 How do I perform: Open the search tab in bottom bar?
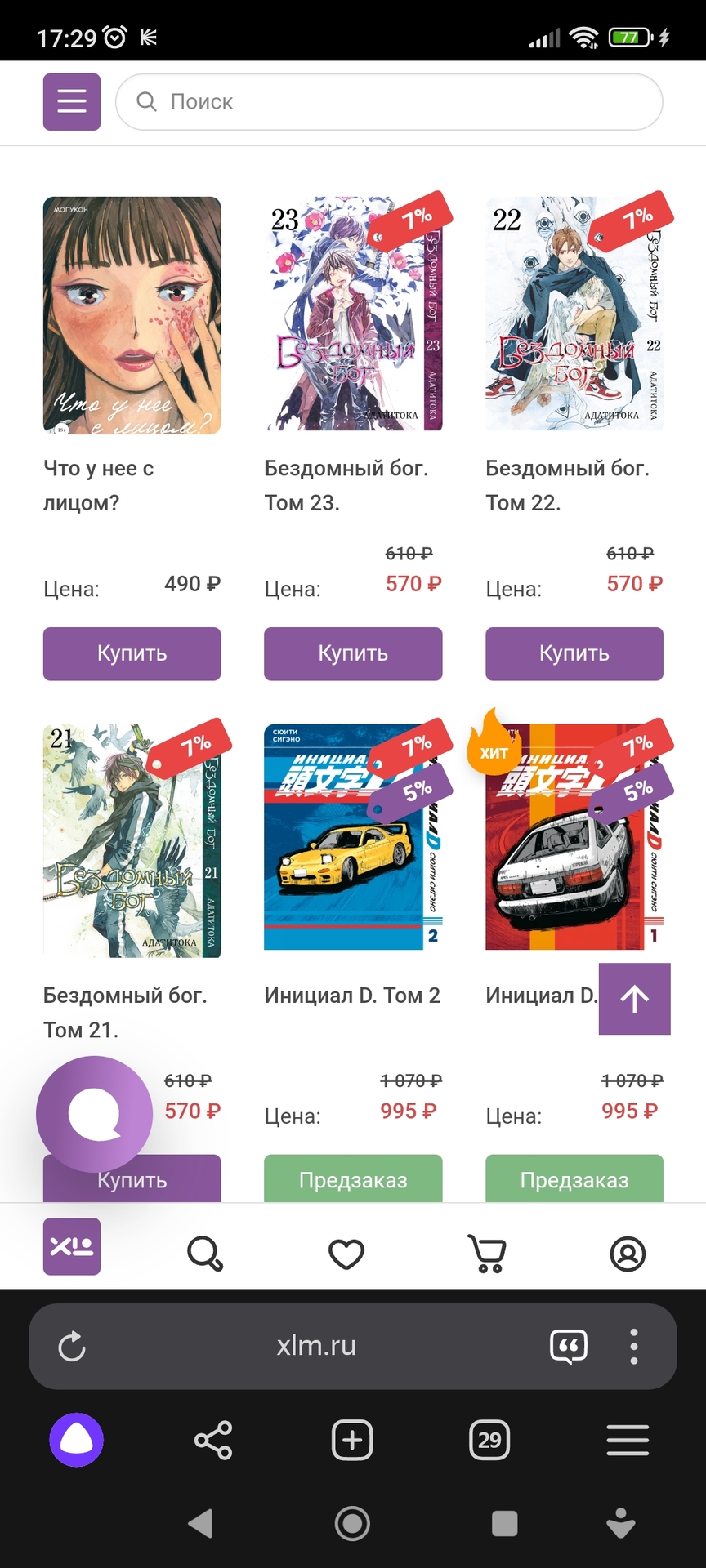[x=204, y=1253]
